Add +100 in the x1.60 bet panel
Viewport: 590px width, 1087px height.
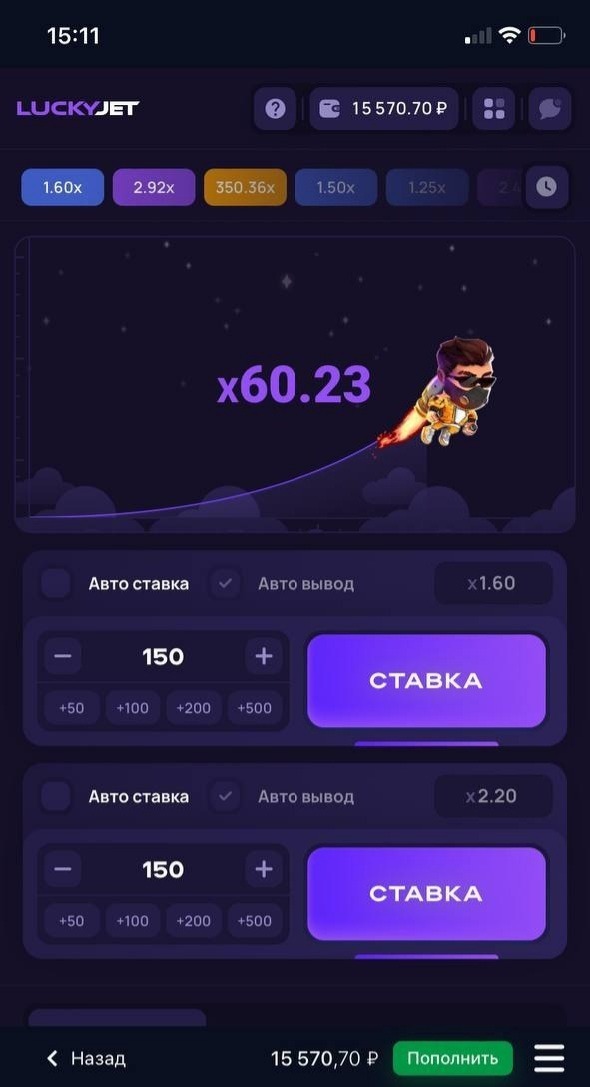[132, 708]
